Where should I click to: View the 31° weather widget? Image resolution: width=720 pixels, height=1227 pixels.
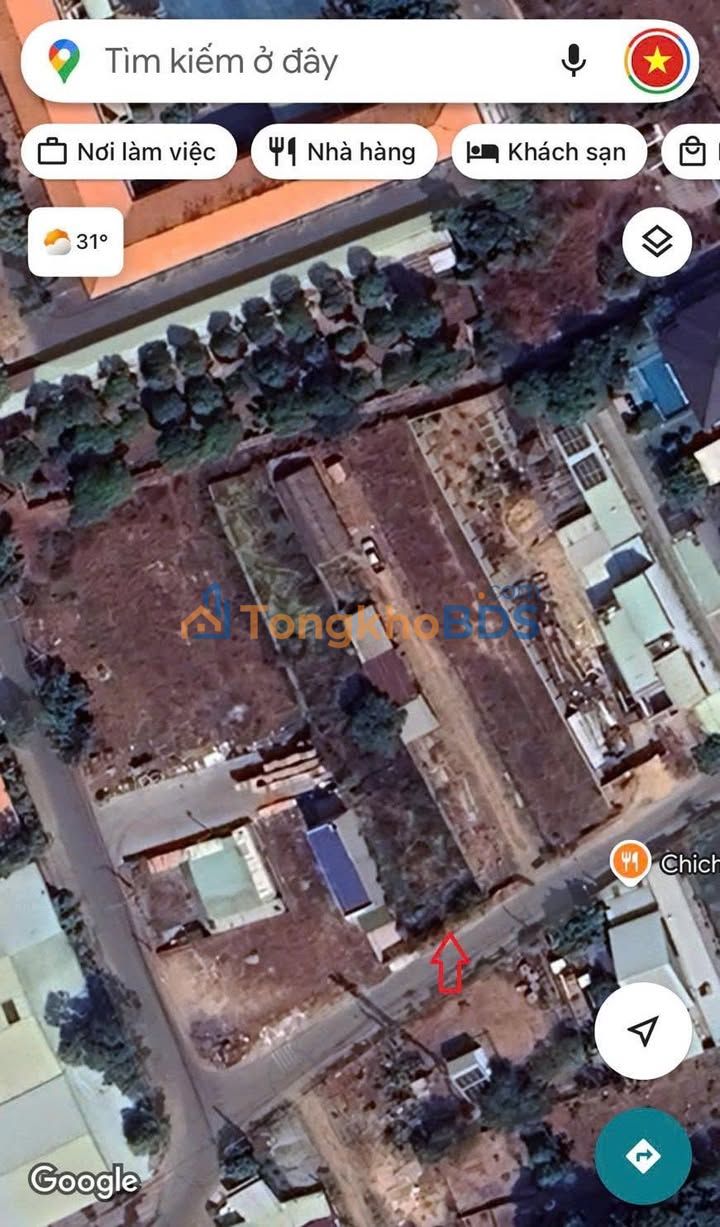click(76, 242)
